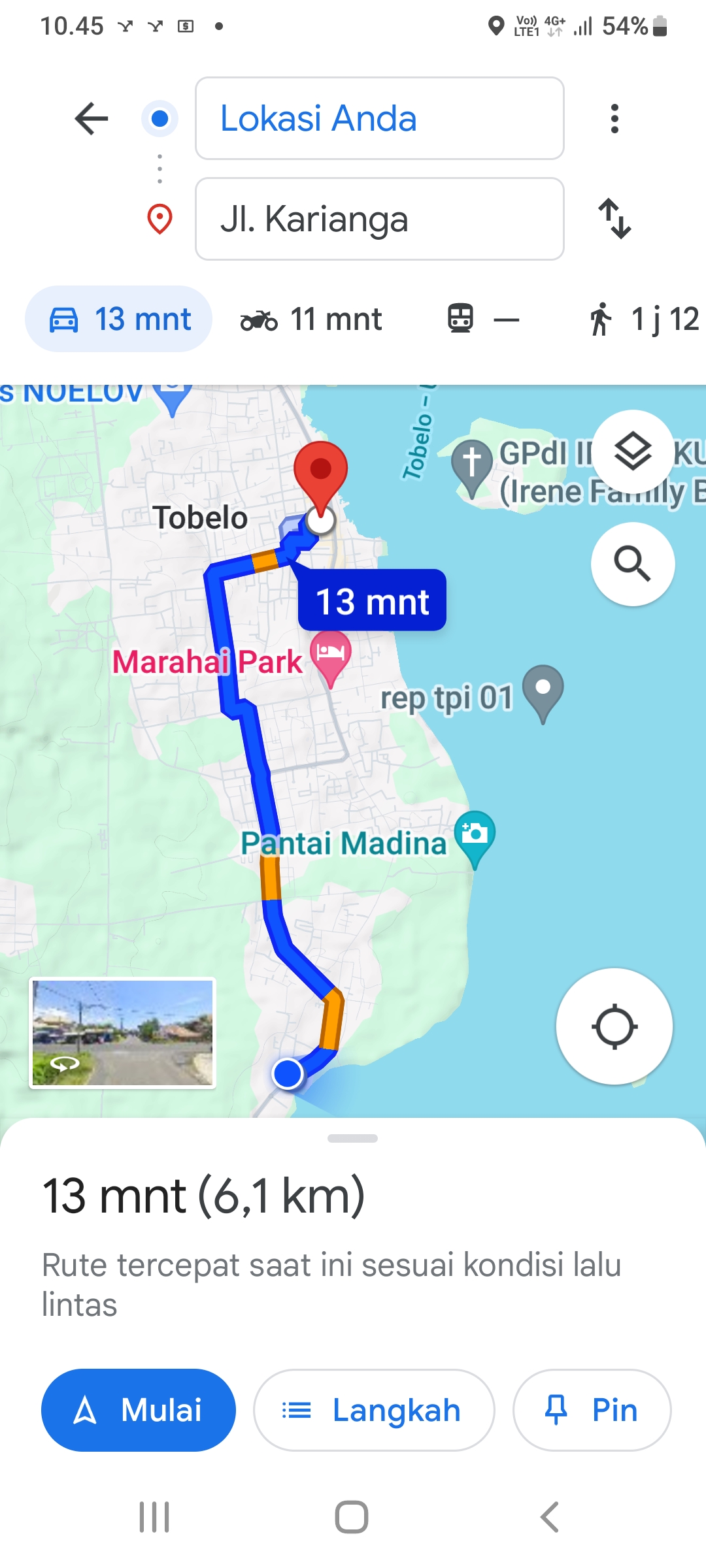Open the three-dot overflow menu
This screenshot has height=1568, width=706.
click(x=614, y=119)
